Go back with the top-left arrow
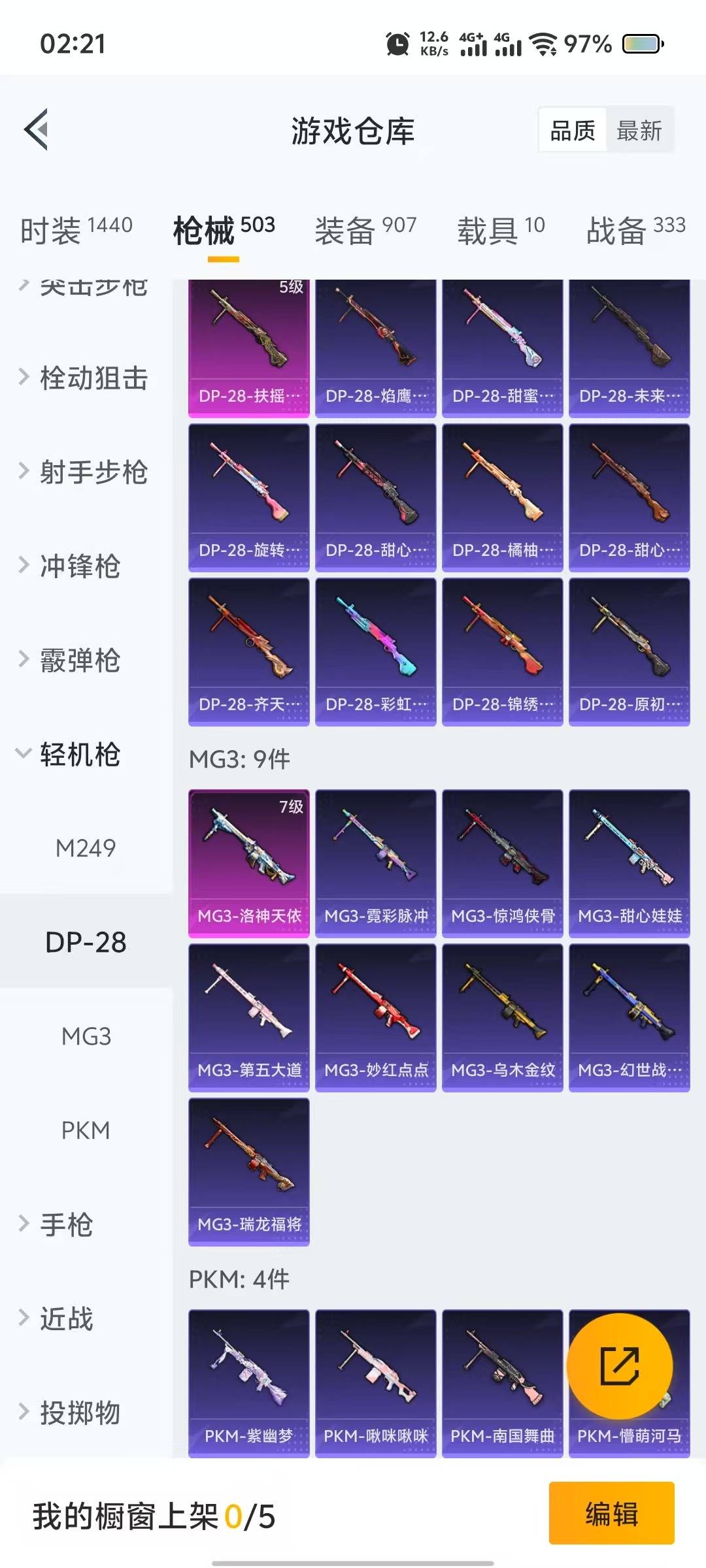 tap(37, 129)
